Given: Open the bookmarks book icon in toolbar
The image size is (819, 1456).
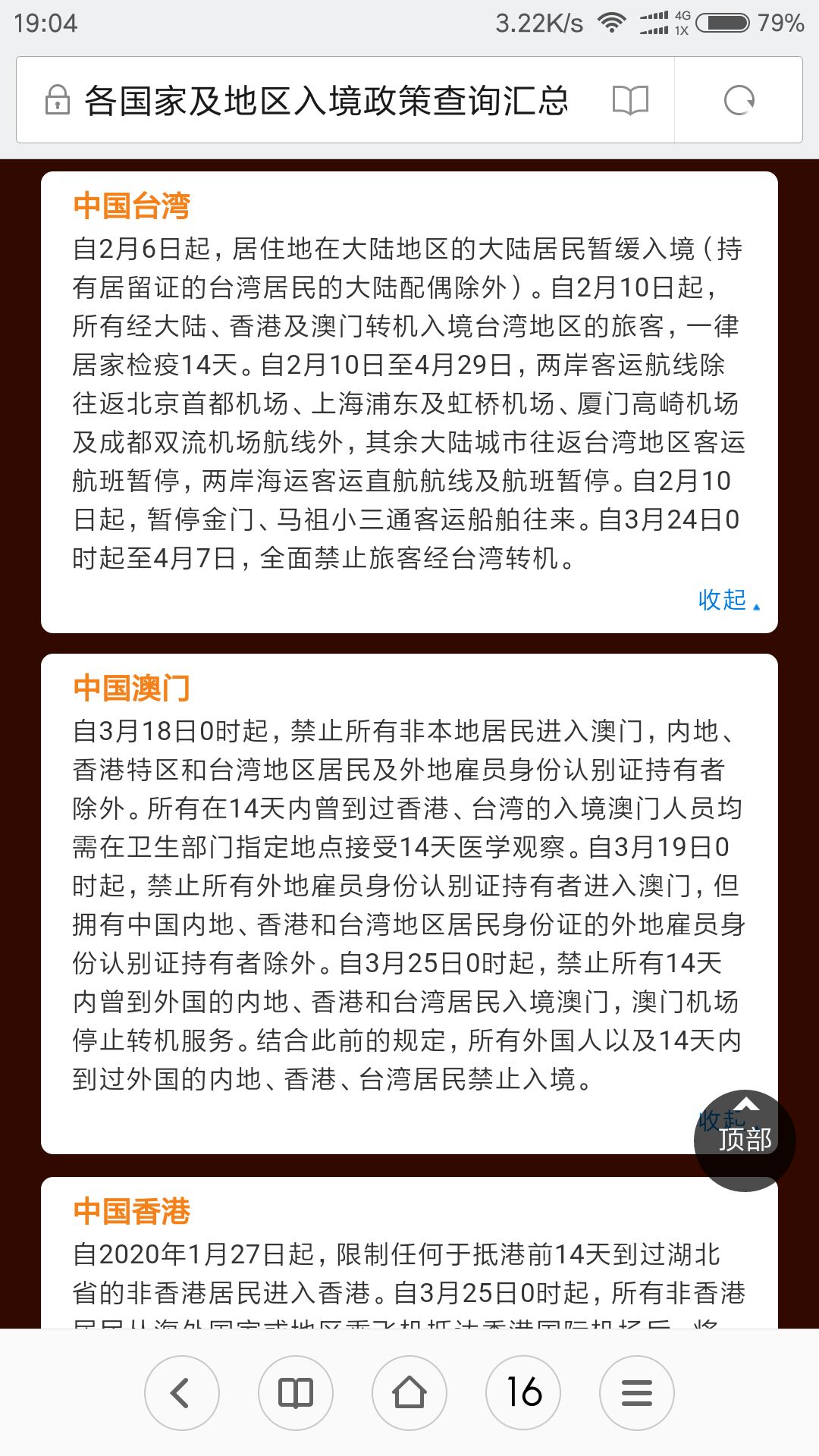Looking at the screenshot, I should (x=296, y=1393).
